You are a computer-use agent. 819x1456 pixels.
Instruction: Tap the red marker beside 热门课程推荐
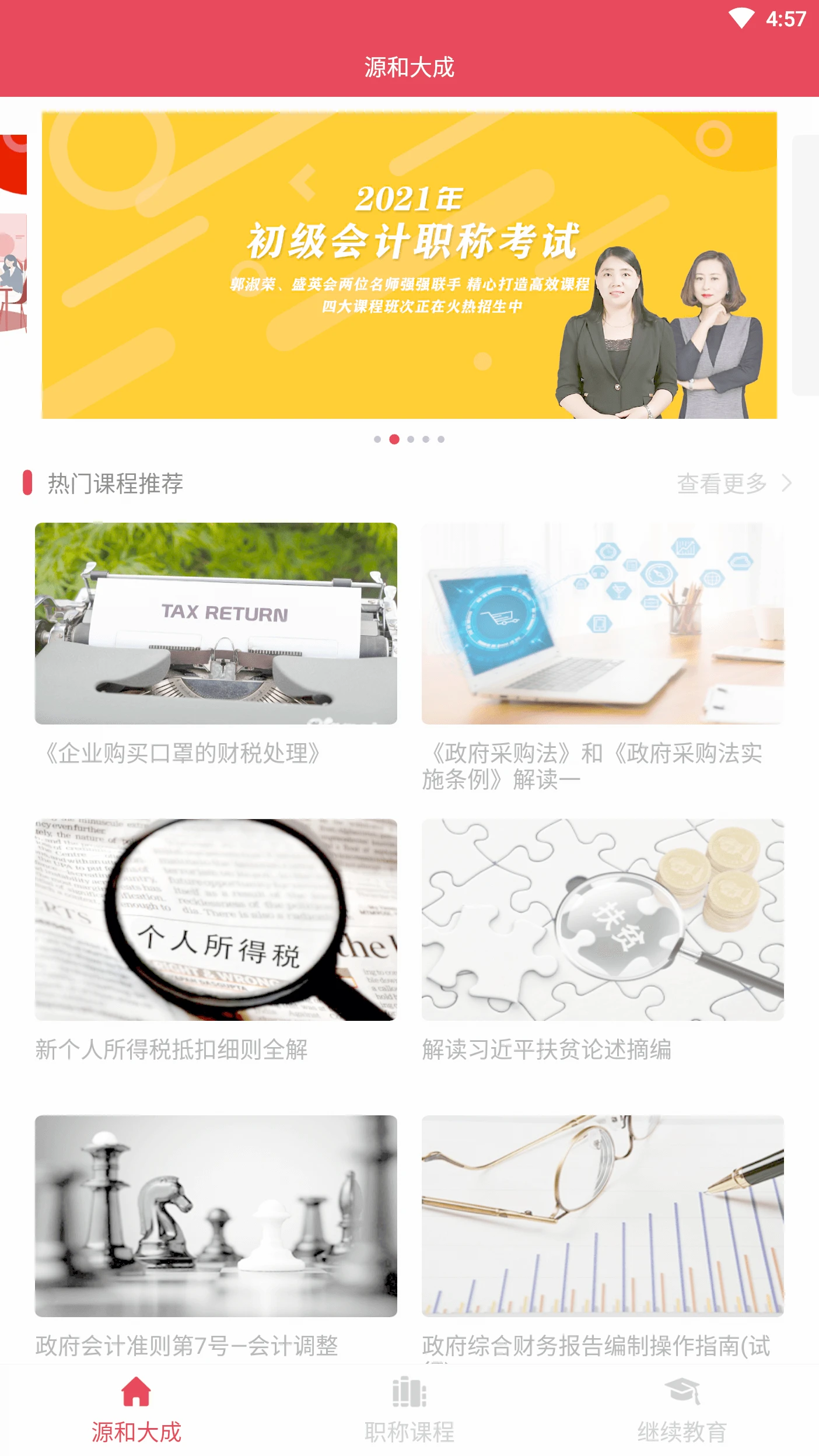point(27,482)
